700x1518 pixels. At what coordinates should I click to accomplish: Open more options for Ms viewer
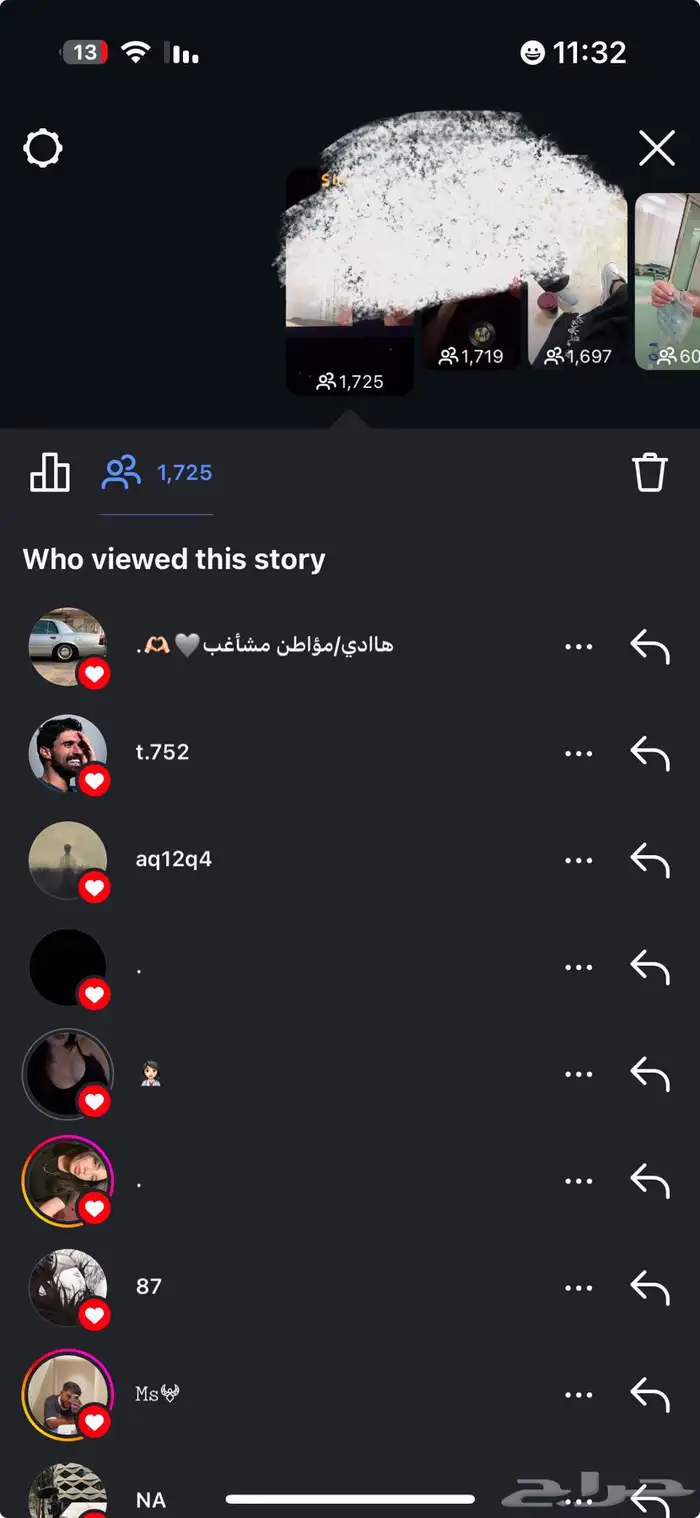coord(578,1394)
